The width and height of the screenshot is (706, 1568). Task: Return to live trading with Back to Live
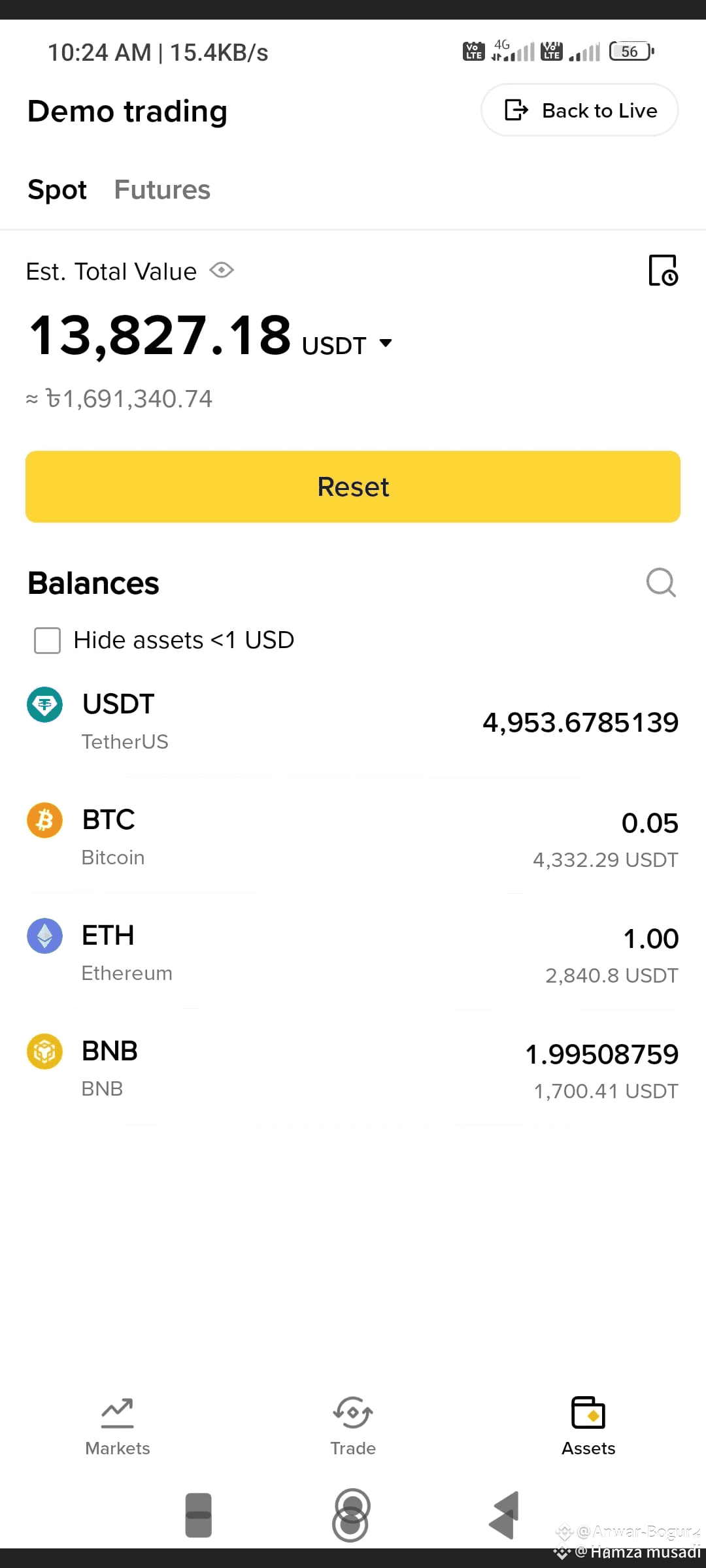(579, 110)
